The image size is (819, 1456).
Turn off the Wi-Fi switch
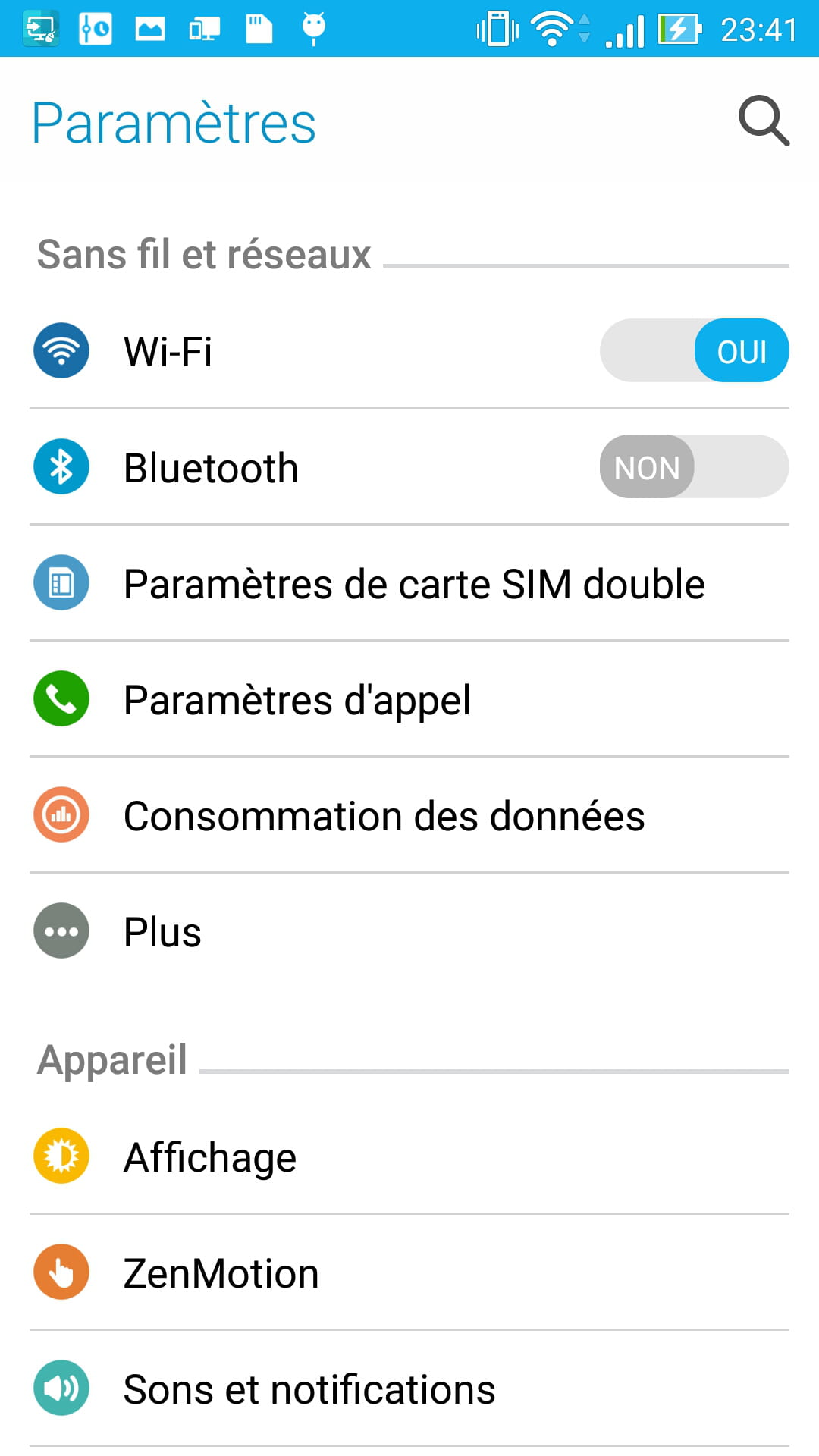[694, 350]
